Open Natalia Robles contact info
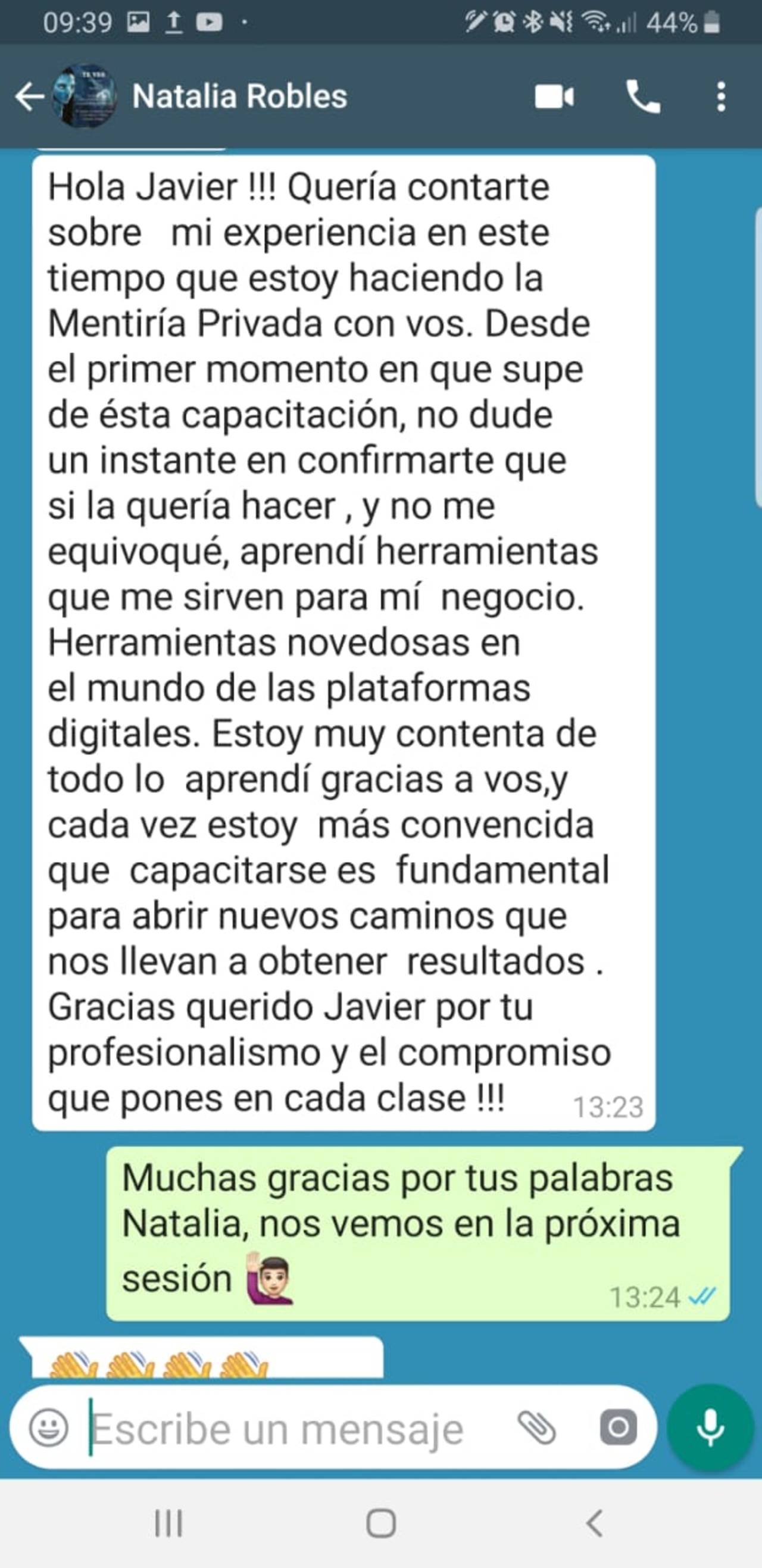Screen dimensions: 762x1568 coord(240,97)
